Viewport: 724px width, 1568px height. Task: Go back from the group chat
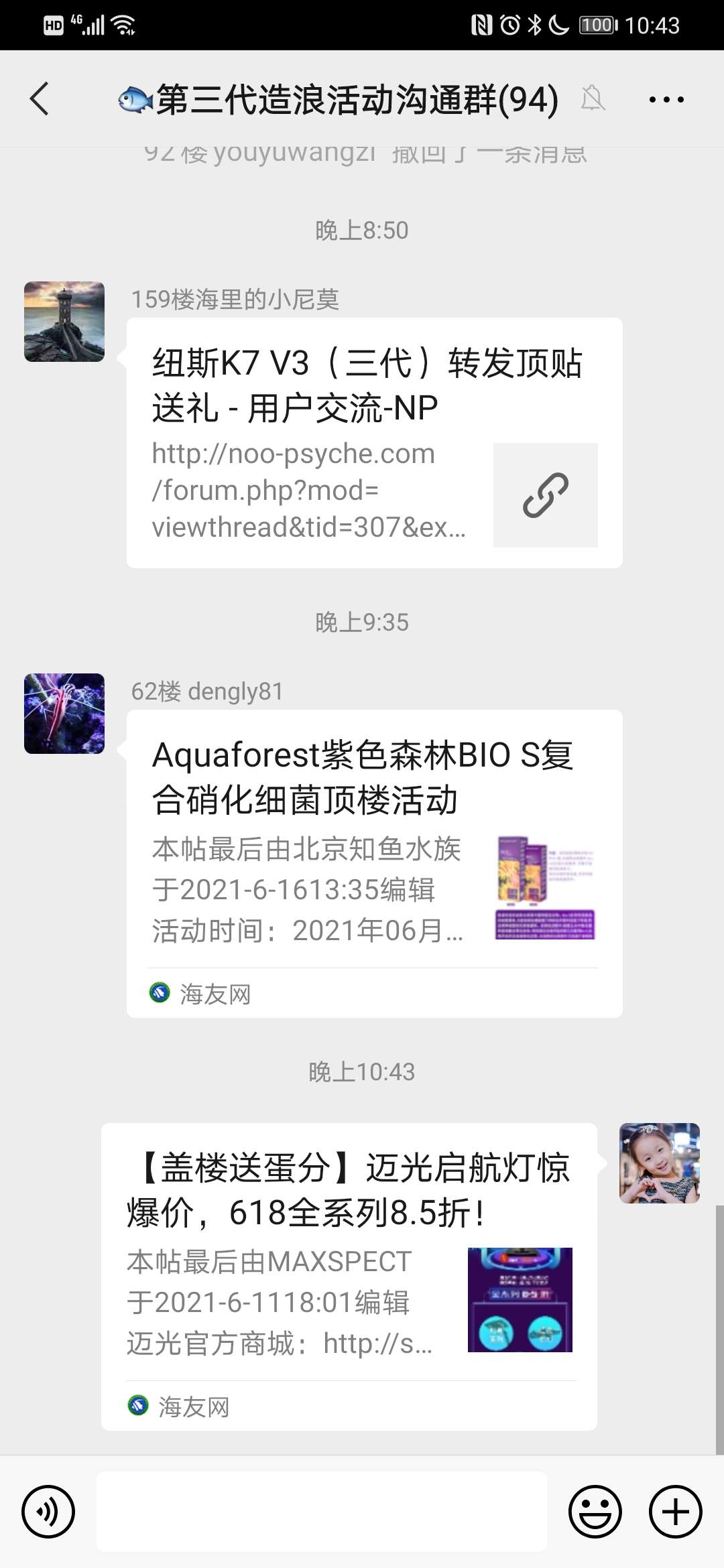(x=40, y=99)
